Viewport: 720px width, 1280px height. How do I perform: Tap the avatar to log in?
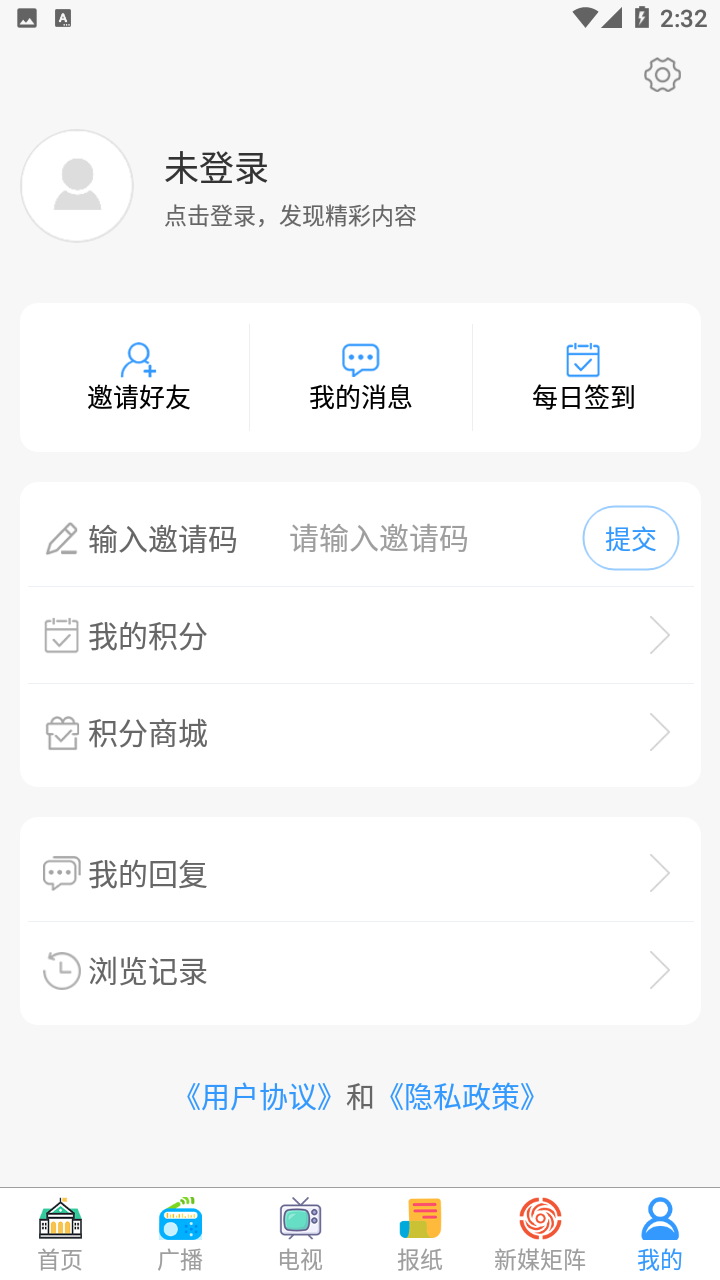[77, 186]
